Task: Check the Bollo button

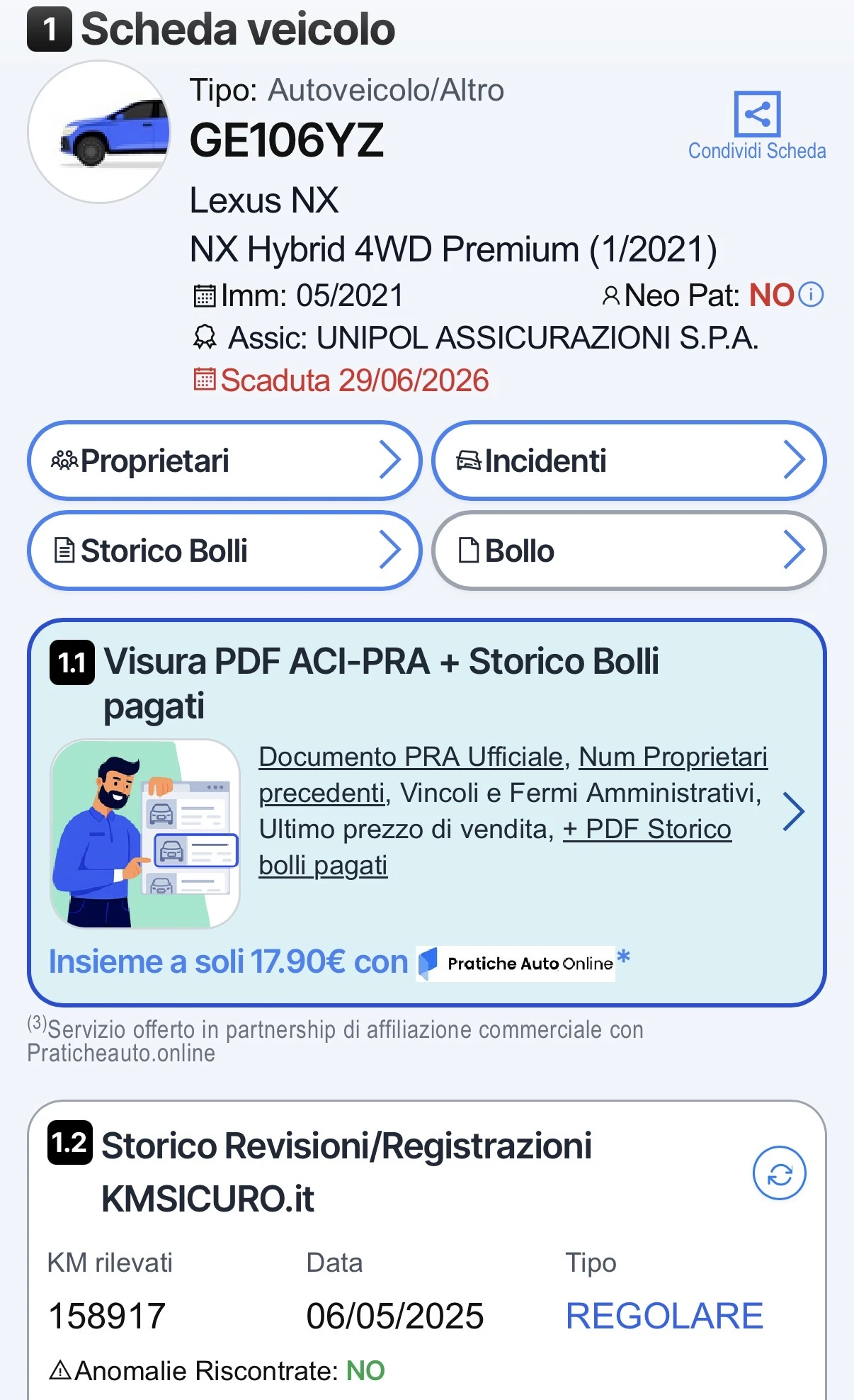Action: [629, 551]
